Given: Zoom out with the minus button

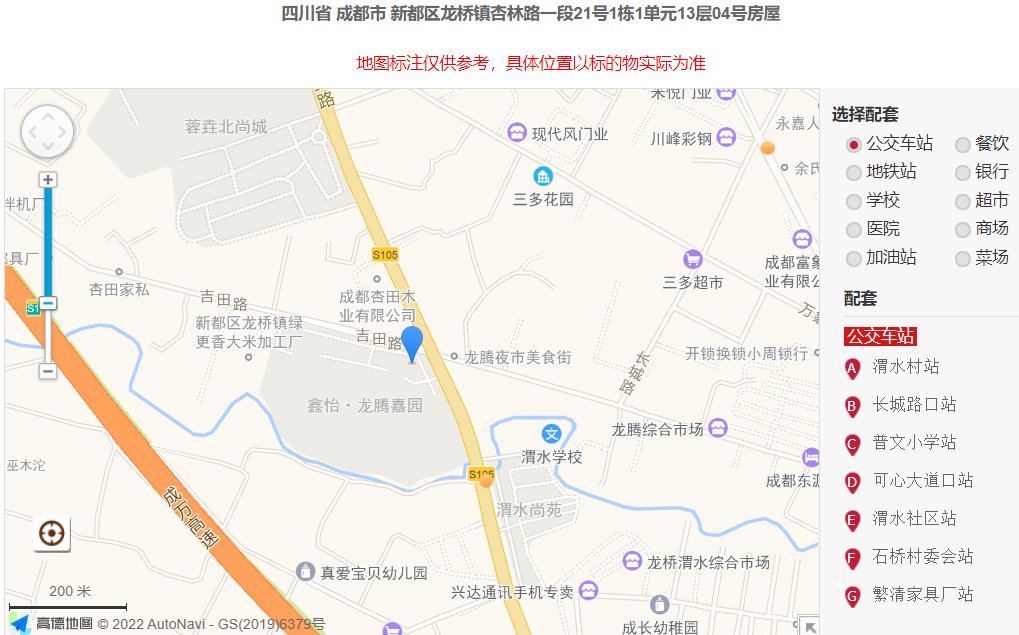Looking at the screenshot, I should (x=47, y=371).
